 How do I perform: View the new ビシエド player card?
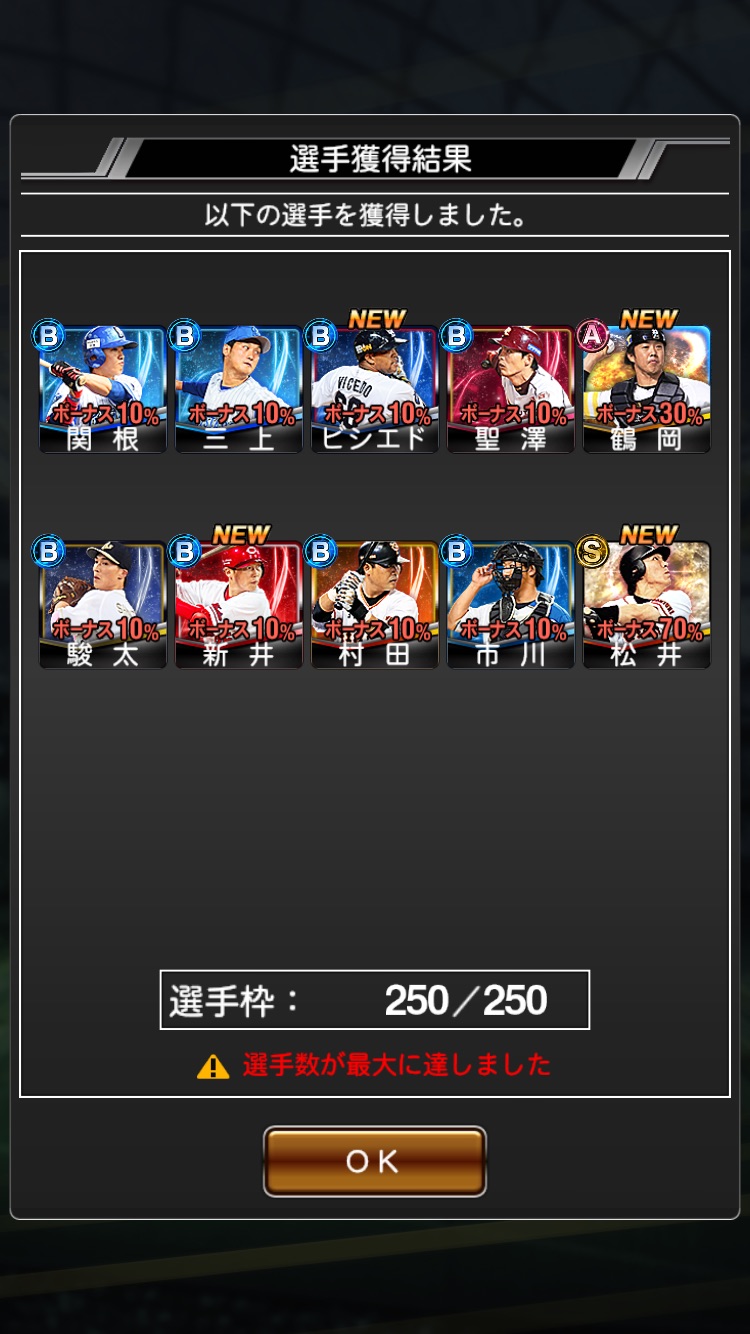(374, 388)
